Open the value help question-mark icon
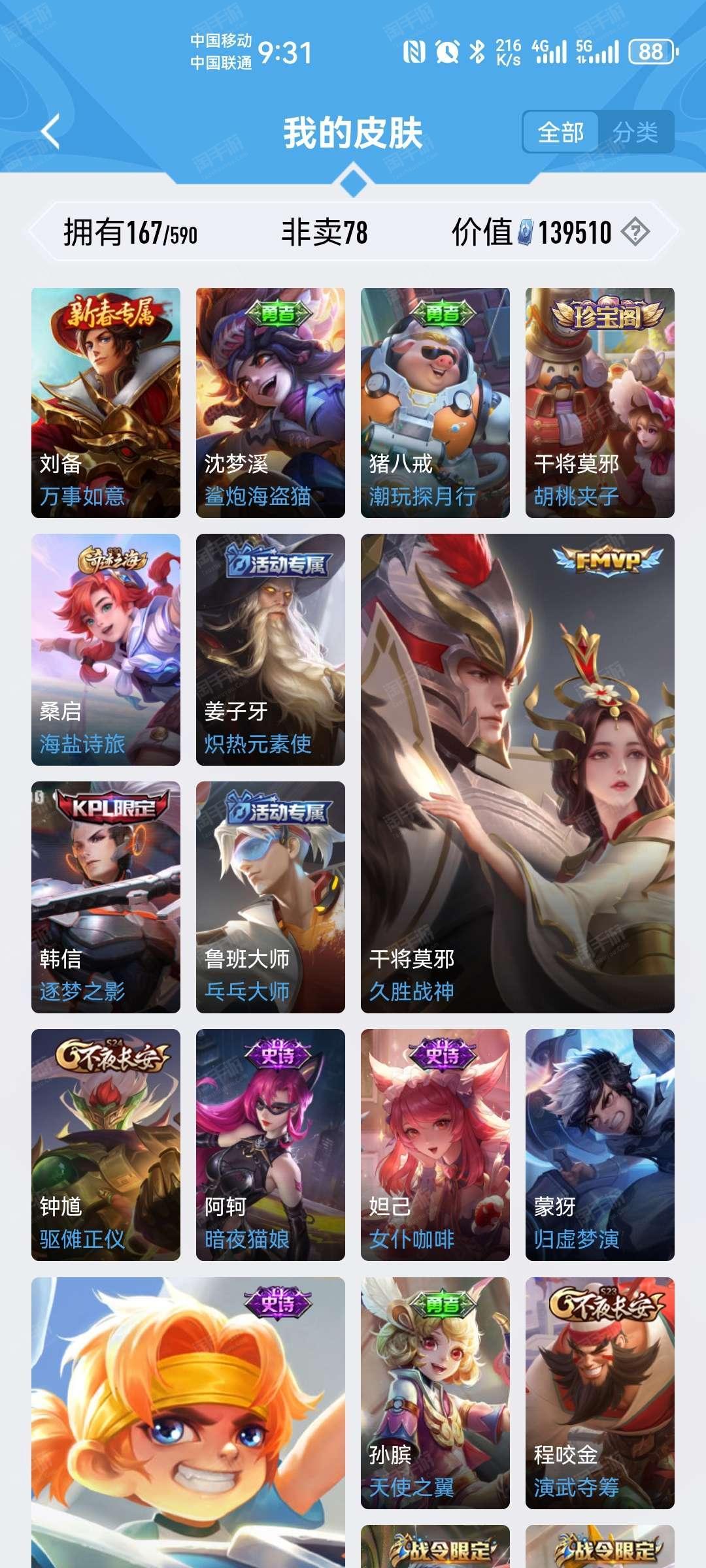Image resolution: width=706 pixels, height=1568 pixels. [x=635, y=232]
